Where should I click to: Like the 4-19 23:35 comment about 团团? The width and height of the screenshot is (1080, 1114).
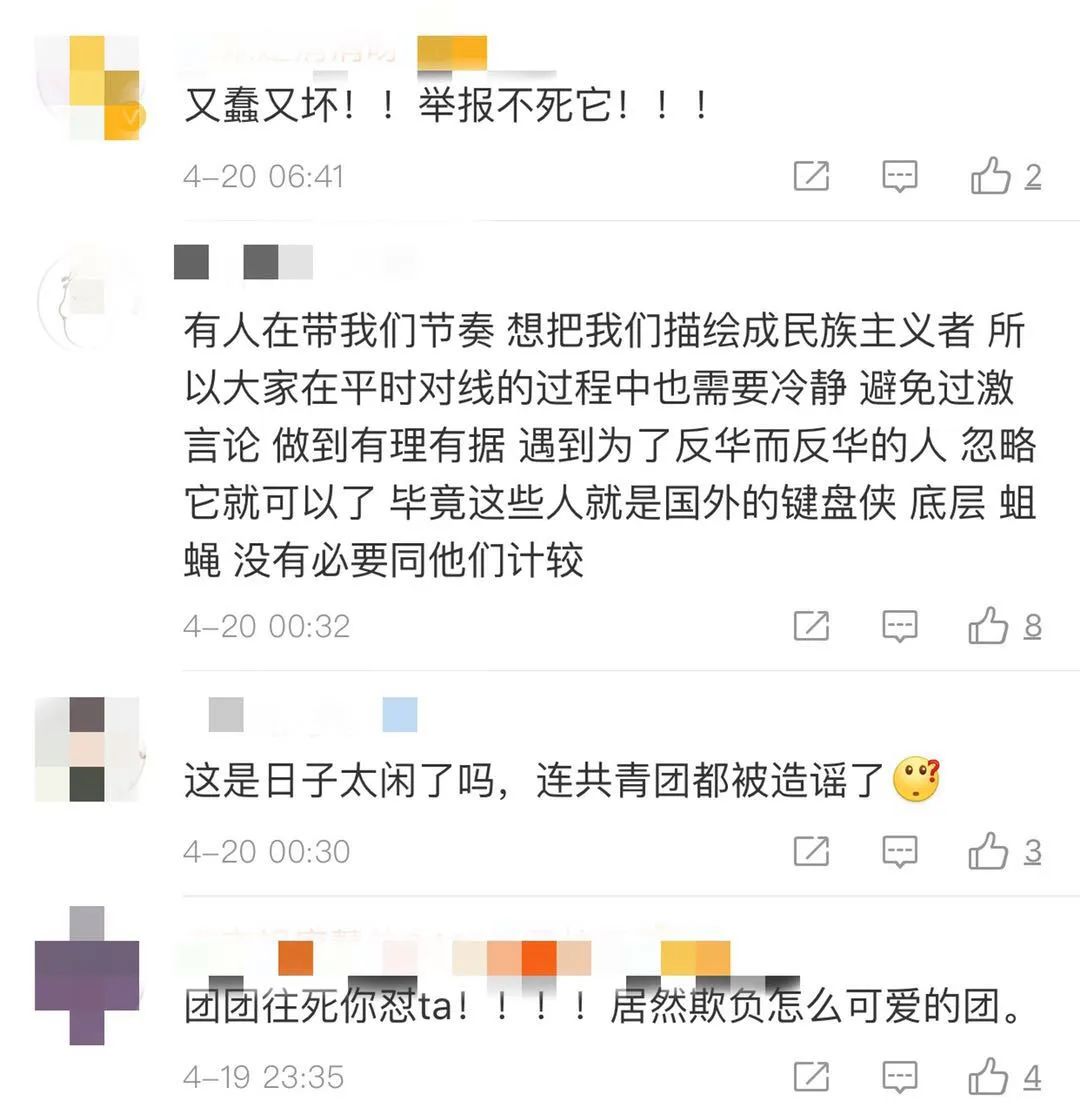point(989,1077)
